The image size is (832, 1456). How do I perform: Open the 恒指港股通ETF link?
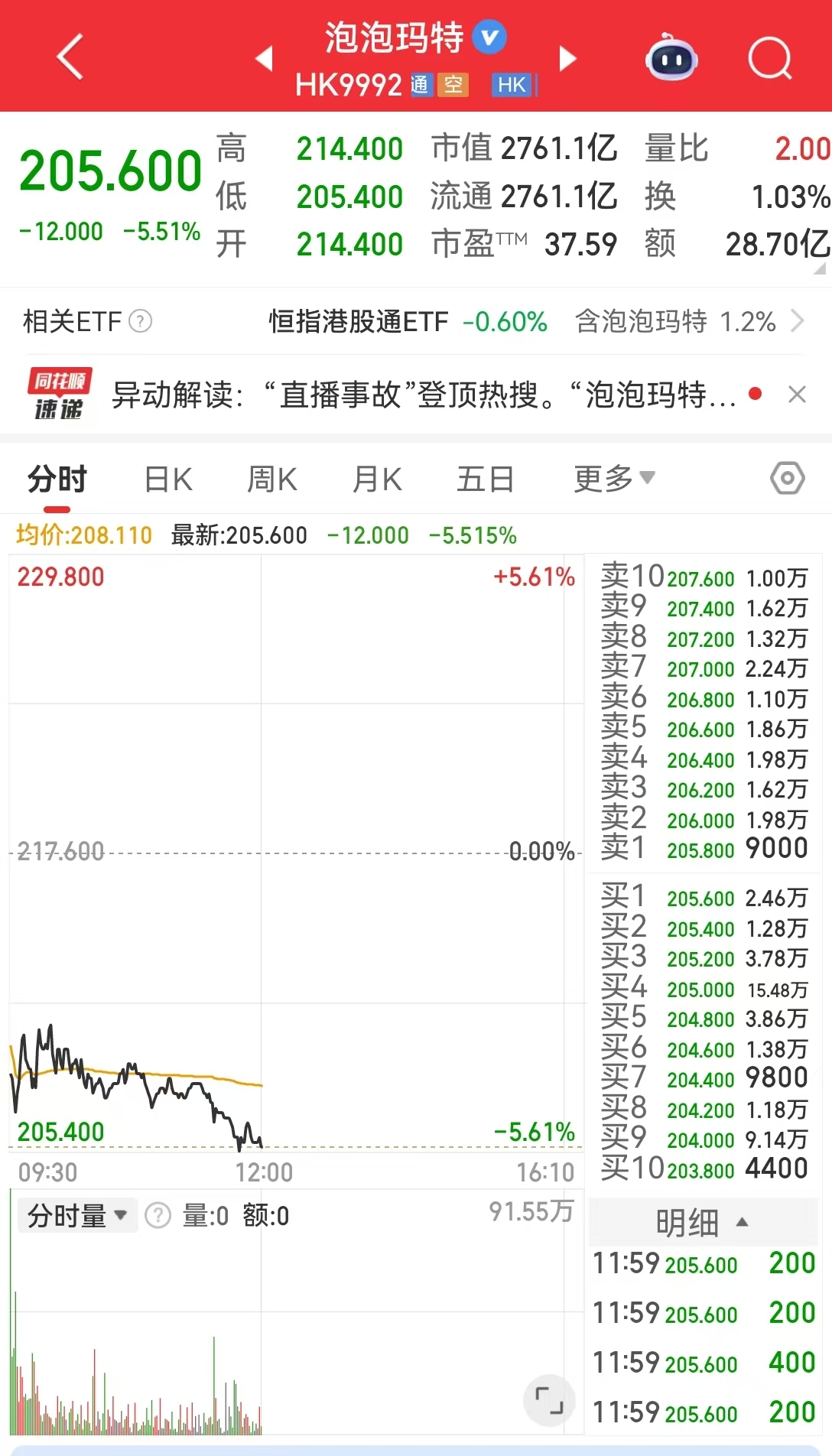(x=359, y=322)
